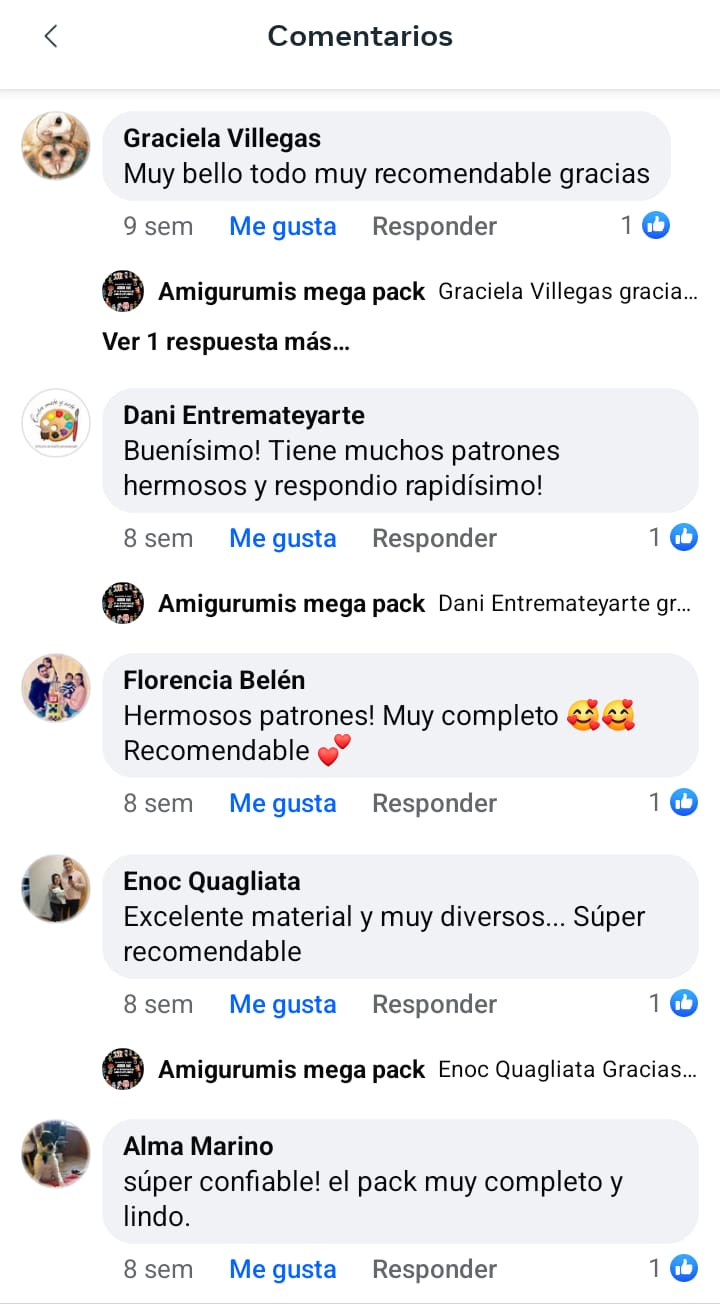The height and width of the screenshot is (1314, 720).
Task: Open Graciela Villegas's profile picture
Action: point(56,146)
